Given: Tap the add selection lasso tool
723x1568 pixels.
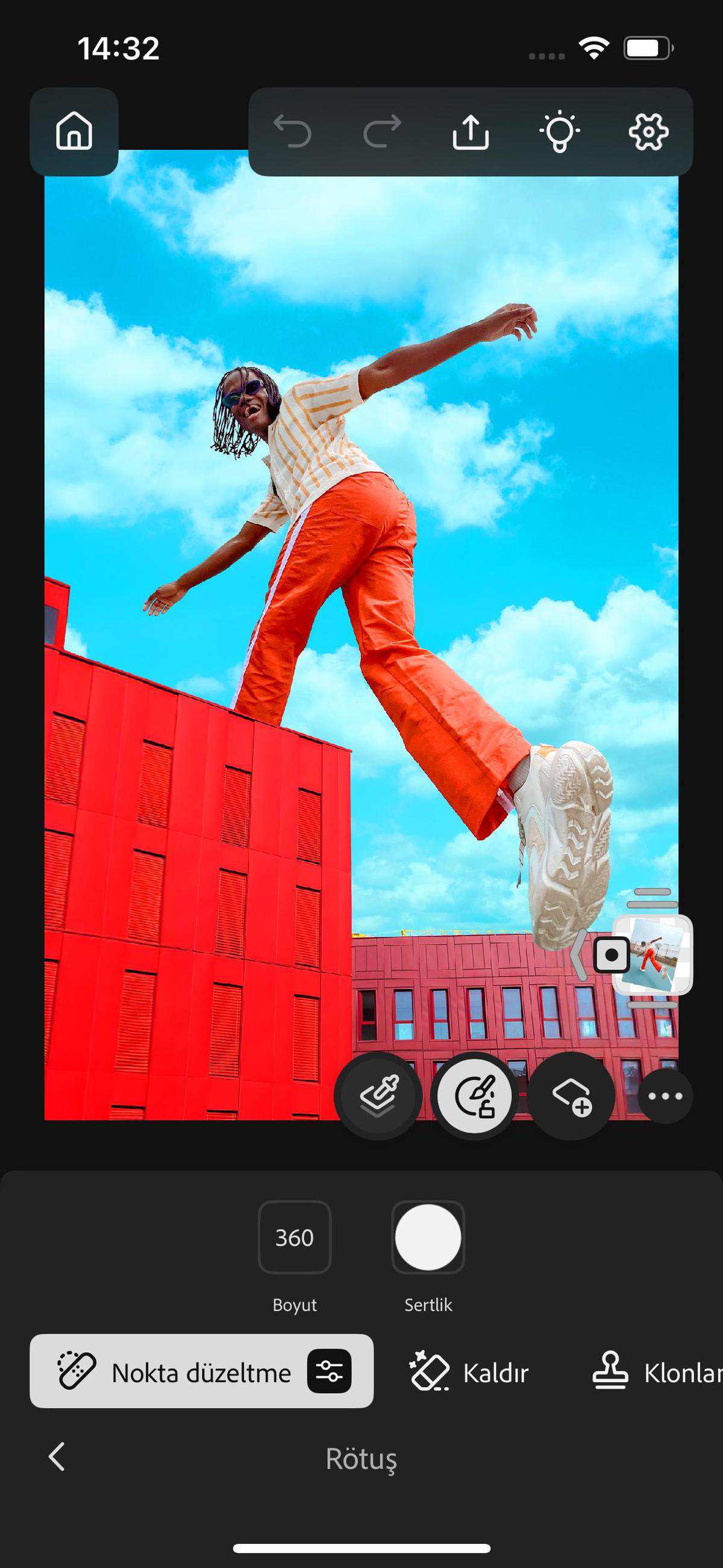Looking at the screenshot, I should pyautogui.click(x=571, y=1095).
